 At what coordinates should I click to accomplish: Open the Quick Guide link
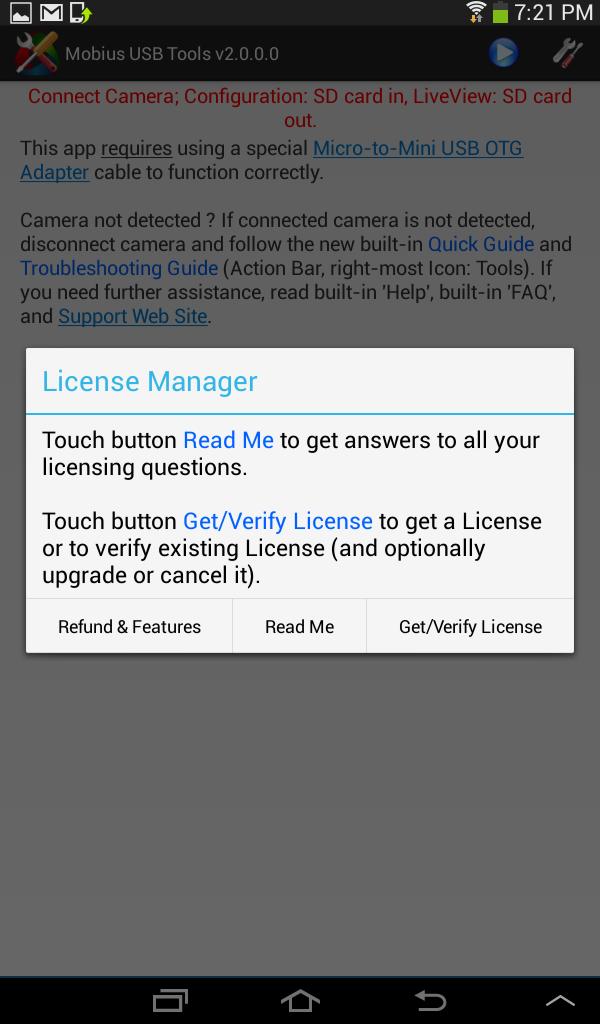481,244
